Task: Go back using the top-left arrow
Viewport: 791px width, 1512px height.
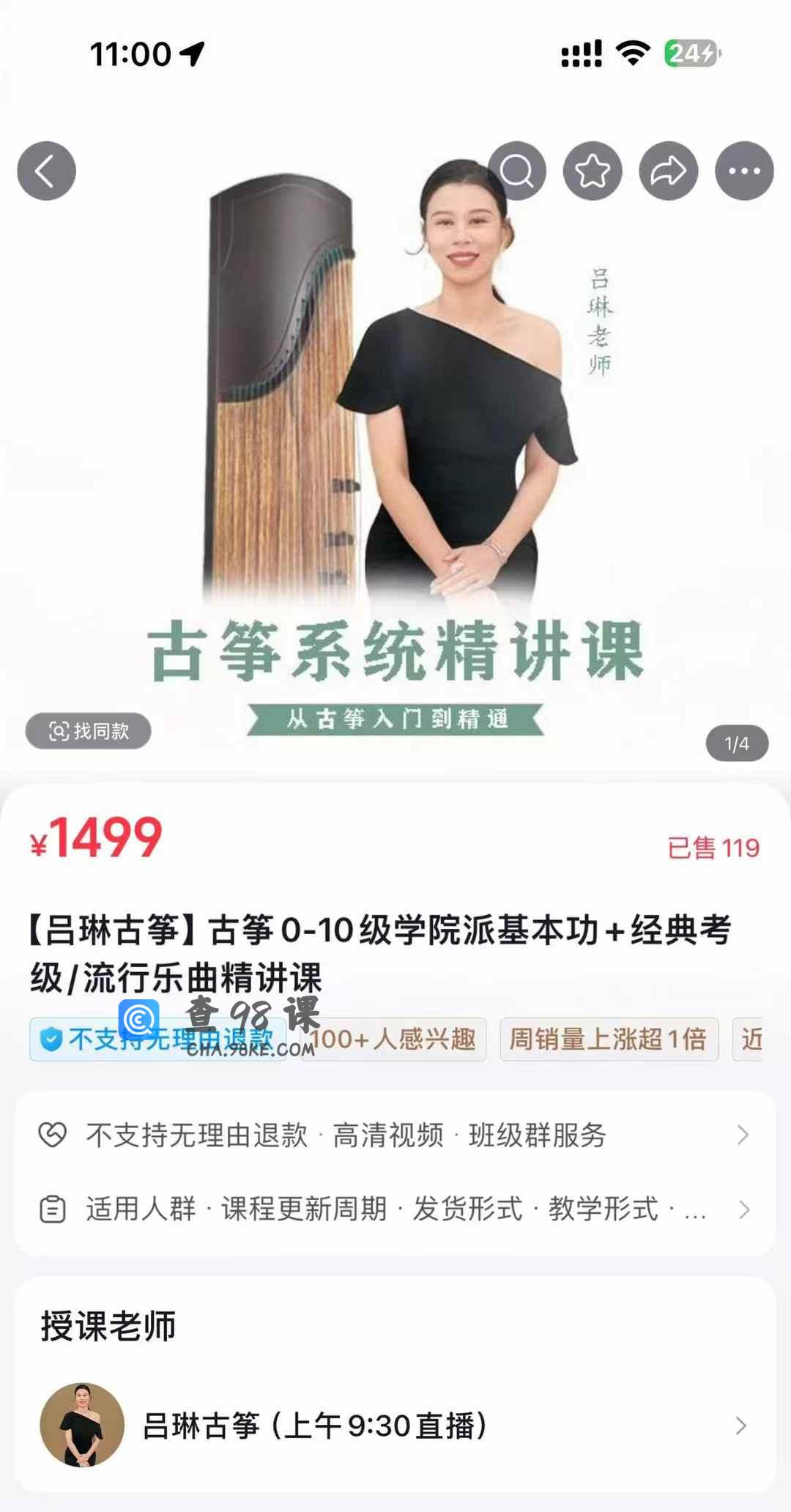Action: click(46, 171)
